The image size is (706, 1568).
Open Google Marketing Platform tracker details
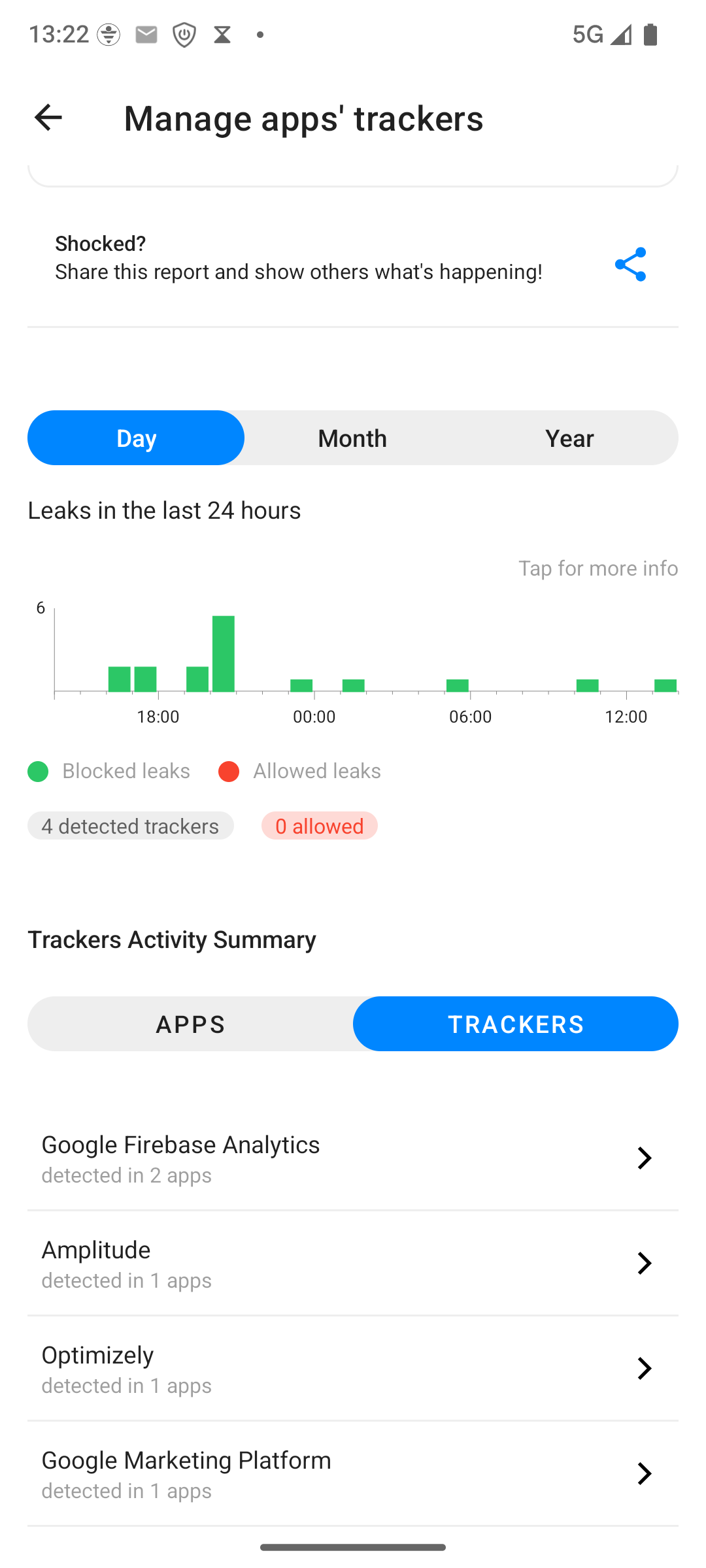353,1474
